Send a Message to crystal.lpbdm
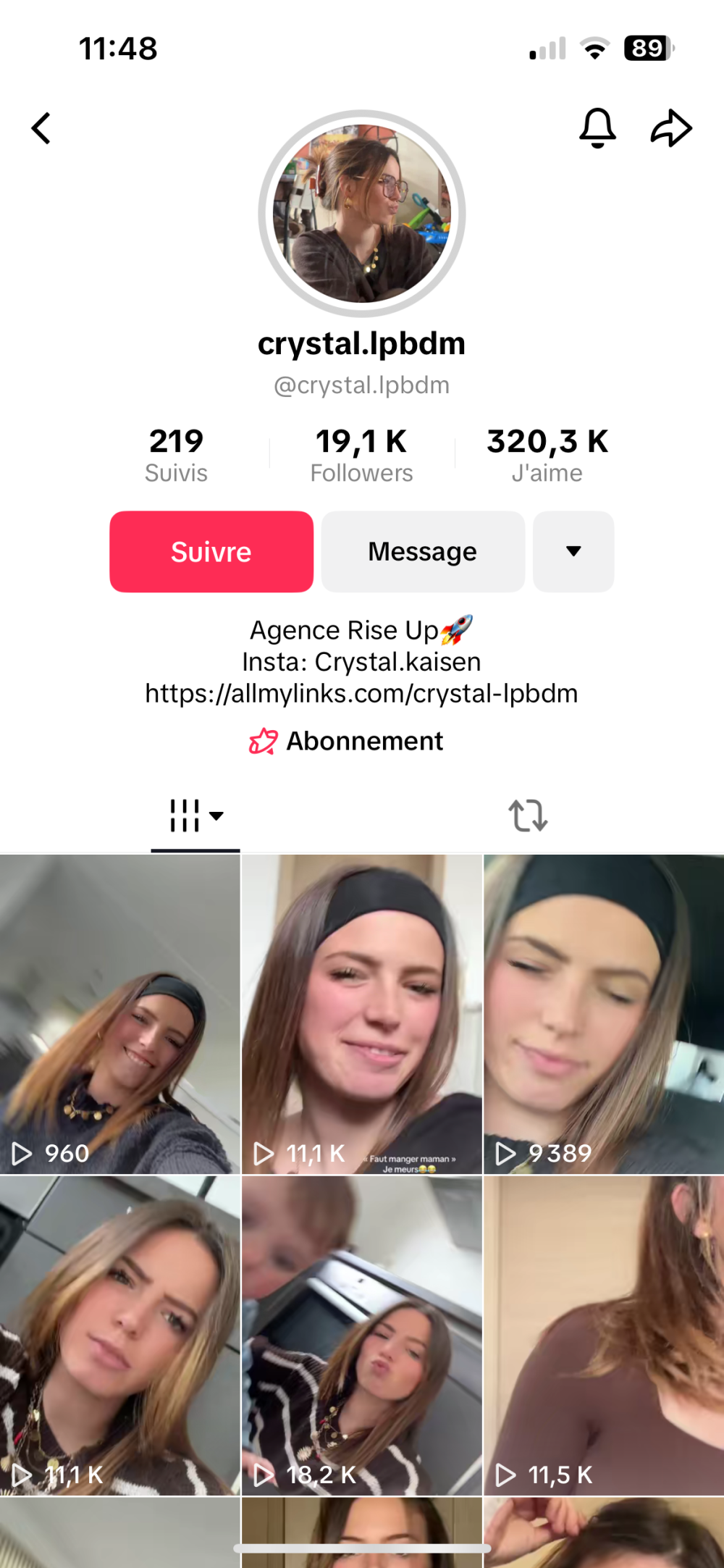The image size is (724, 1568). (x=423, y=552)
